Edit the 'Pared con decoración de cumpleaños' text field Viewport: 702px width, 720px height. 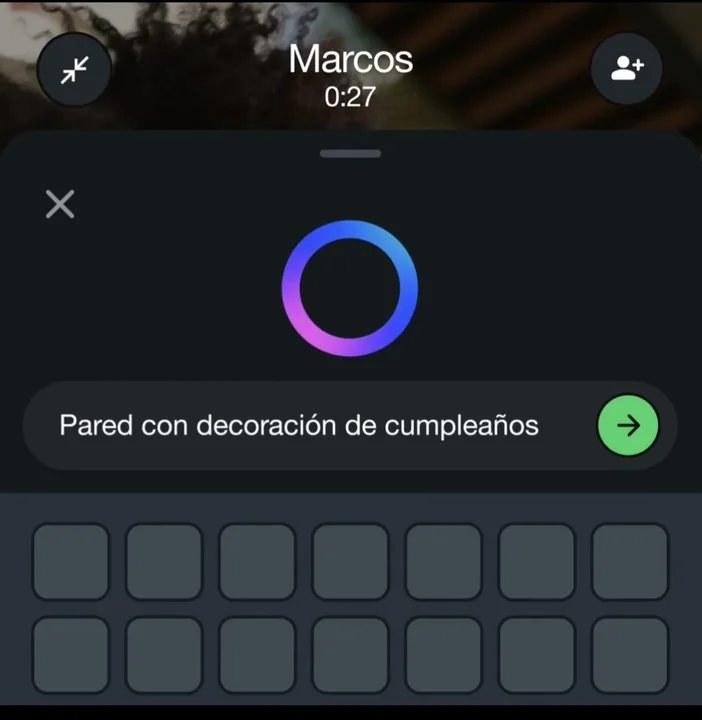300,425
